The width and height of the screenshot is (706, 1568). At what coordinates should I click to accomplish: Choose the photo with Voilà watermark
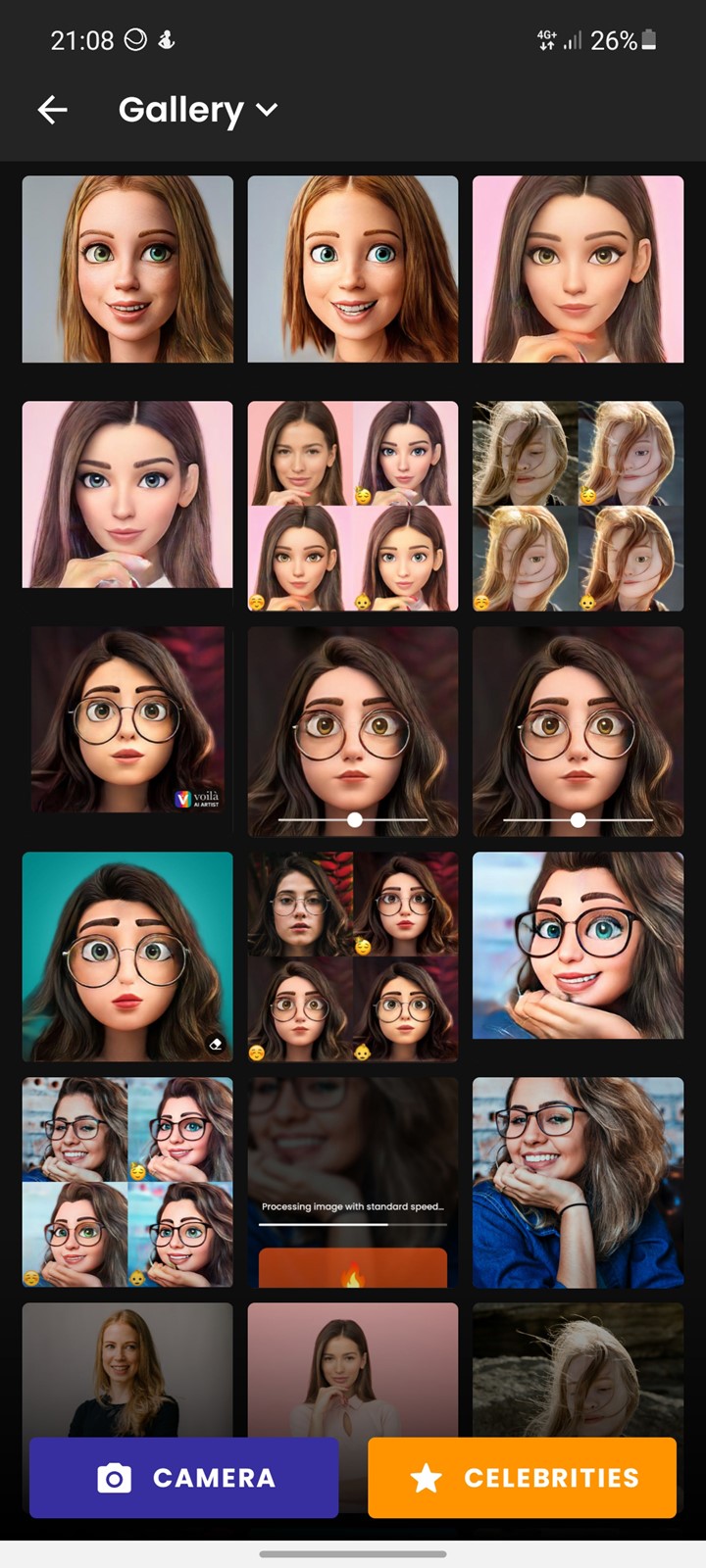tap(127, 720)
